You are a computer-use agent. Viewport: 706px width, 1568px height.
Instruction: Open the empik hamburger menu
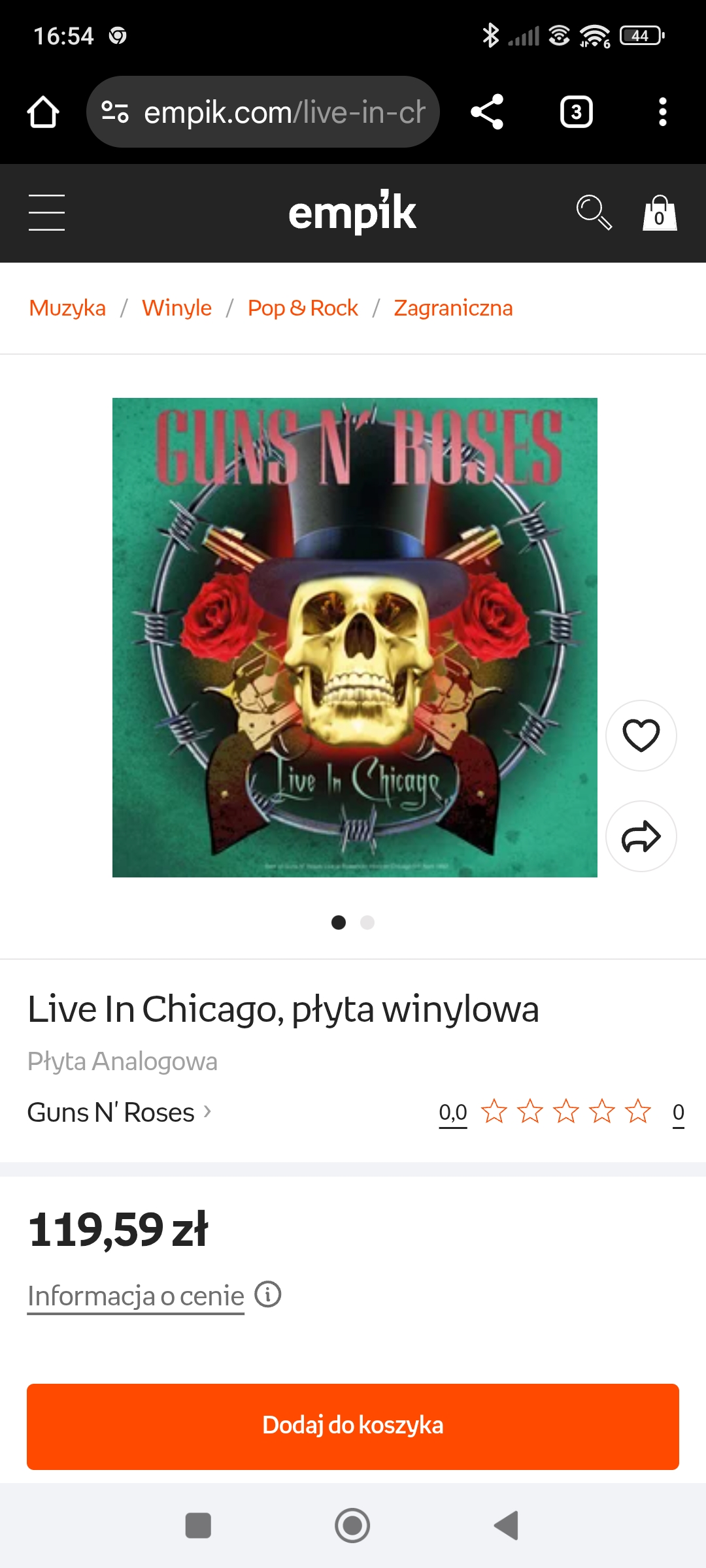click(x=46, y=212)
